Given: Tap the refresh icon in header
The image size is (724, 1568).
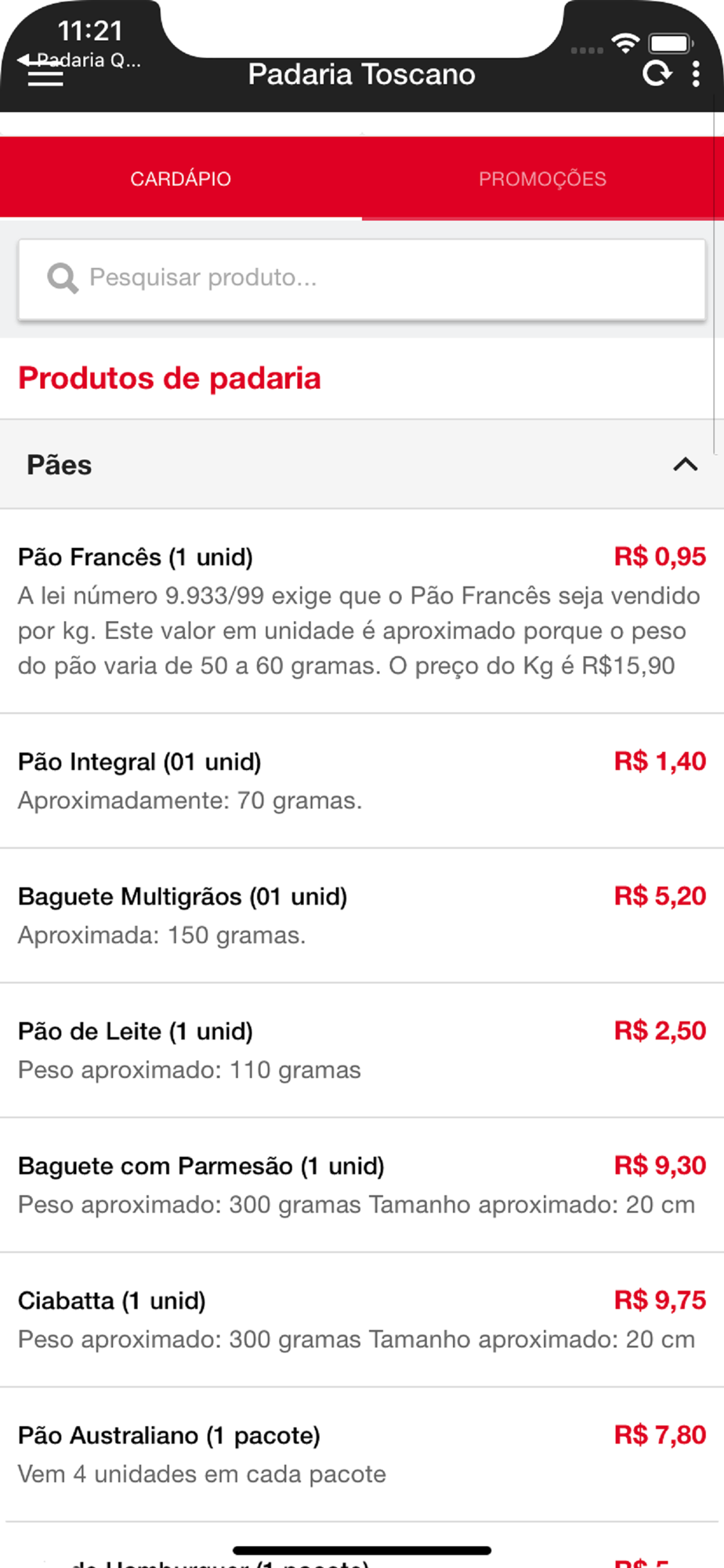Looking at the screenshot, I should [657, 74].
